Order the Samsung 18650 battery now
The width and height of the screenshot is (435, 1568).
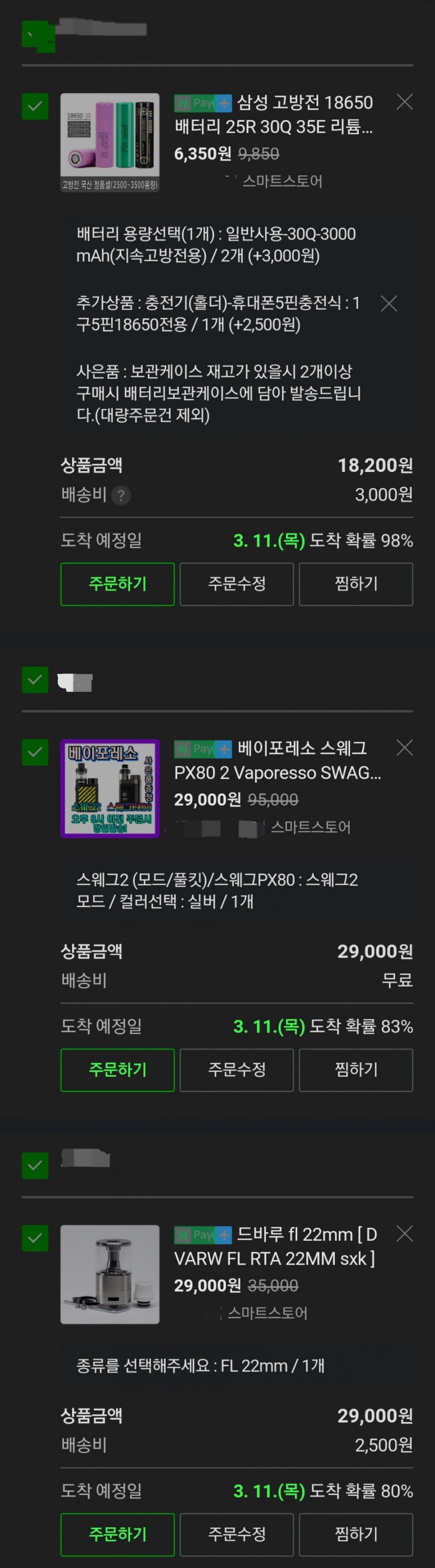tap(117, 584)
